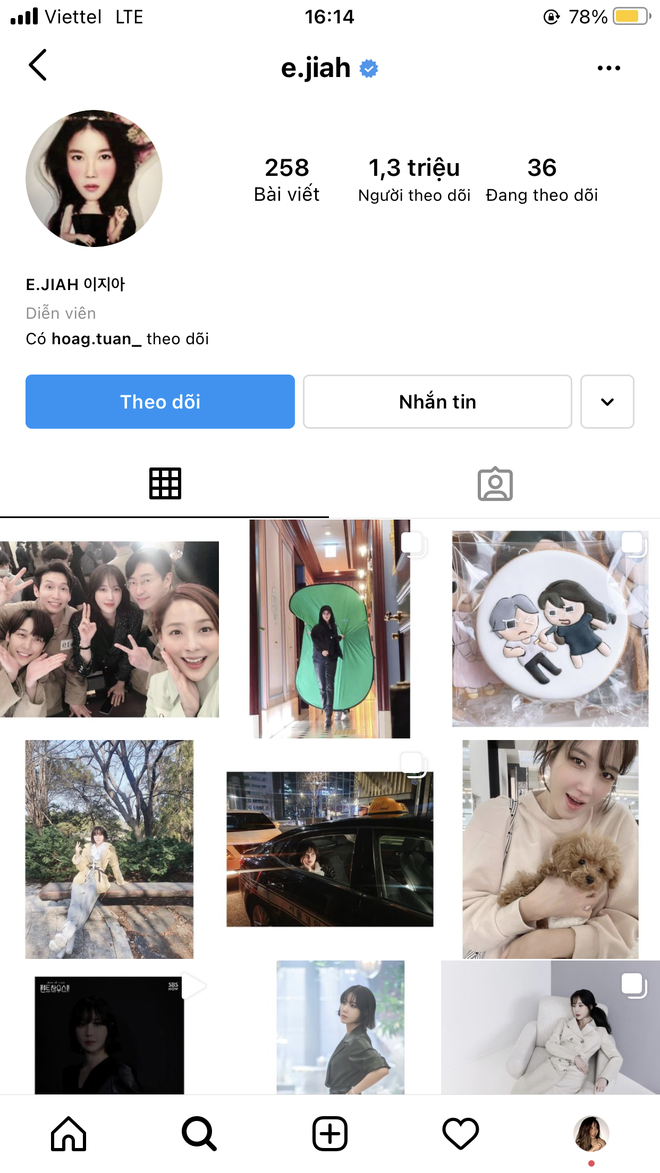Open the 1,3 triệu followers list
This screenshot has width=660, height=1173.
click(x=414, y=179)
